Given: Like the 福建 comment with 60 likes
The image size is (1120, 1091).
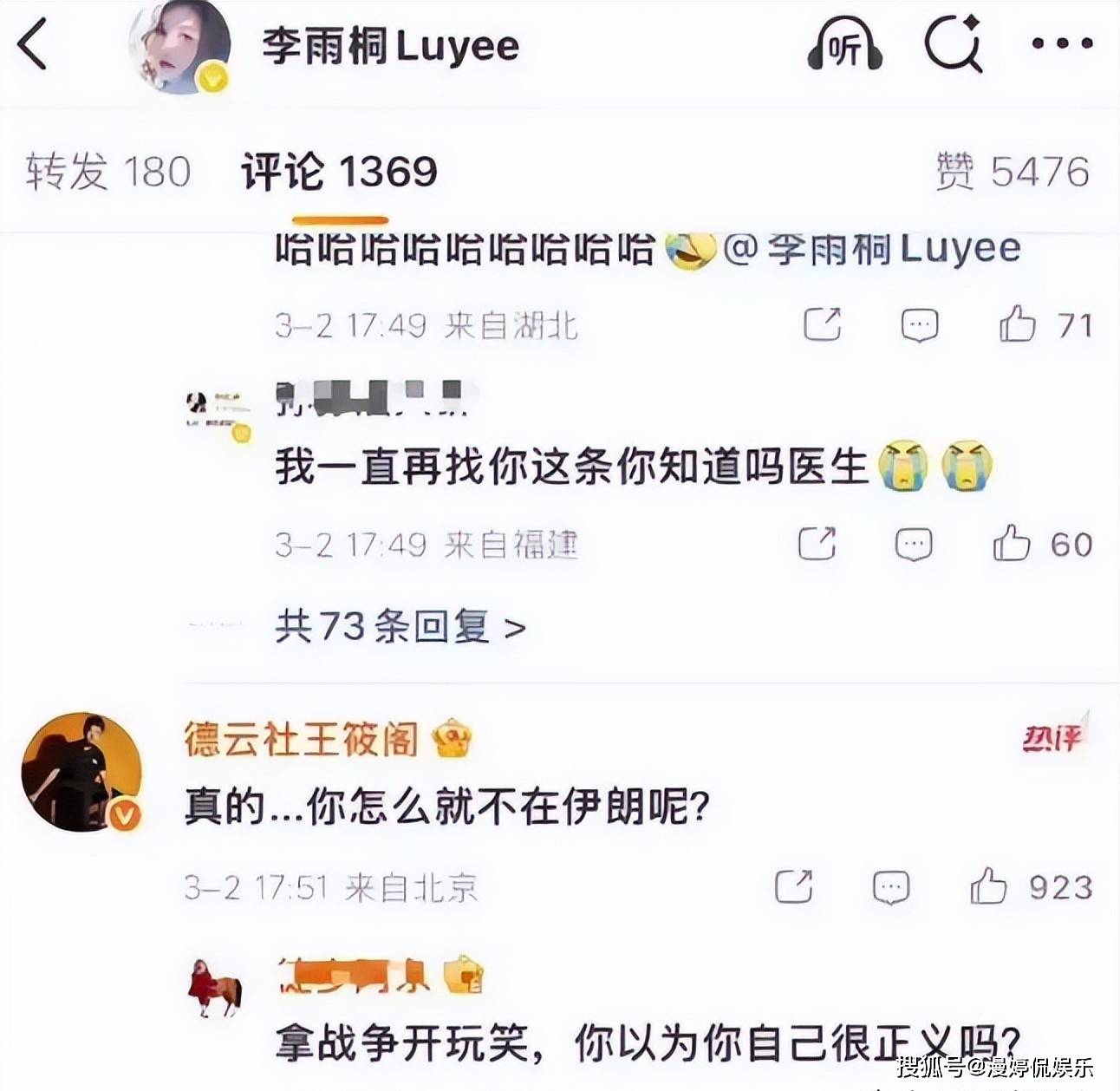Looking at the screenshot, I should click(x=1011, y=545).
